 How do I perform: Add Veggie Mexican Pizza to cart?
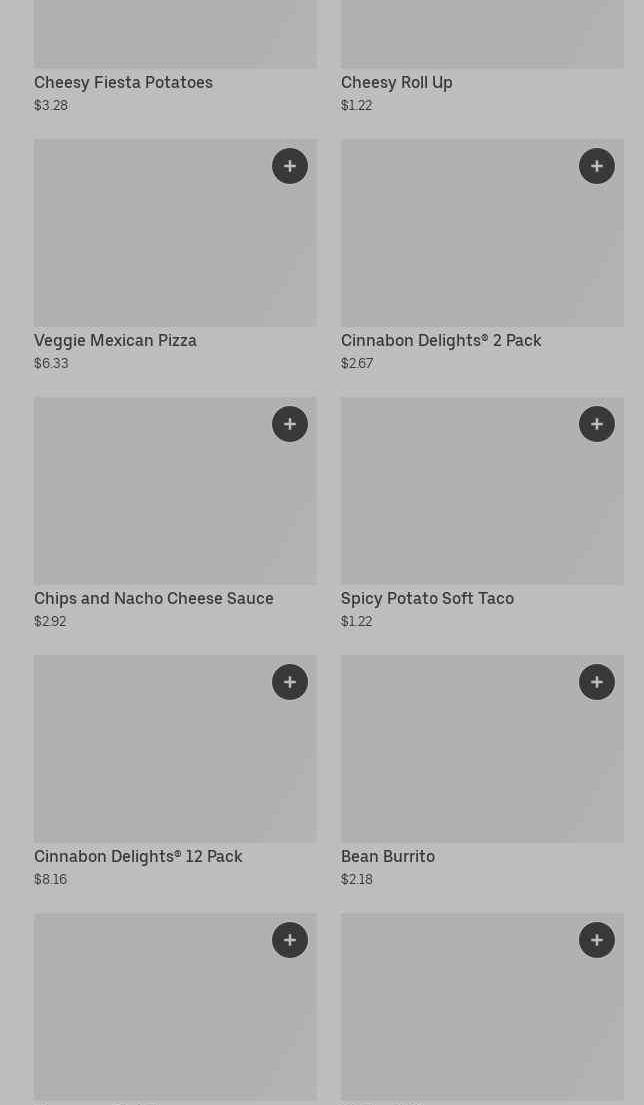pos(290,166)
